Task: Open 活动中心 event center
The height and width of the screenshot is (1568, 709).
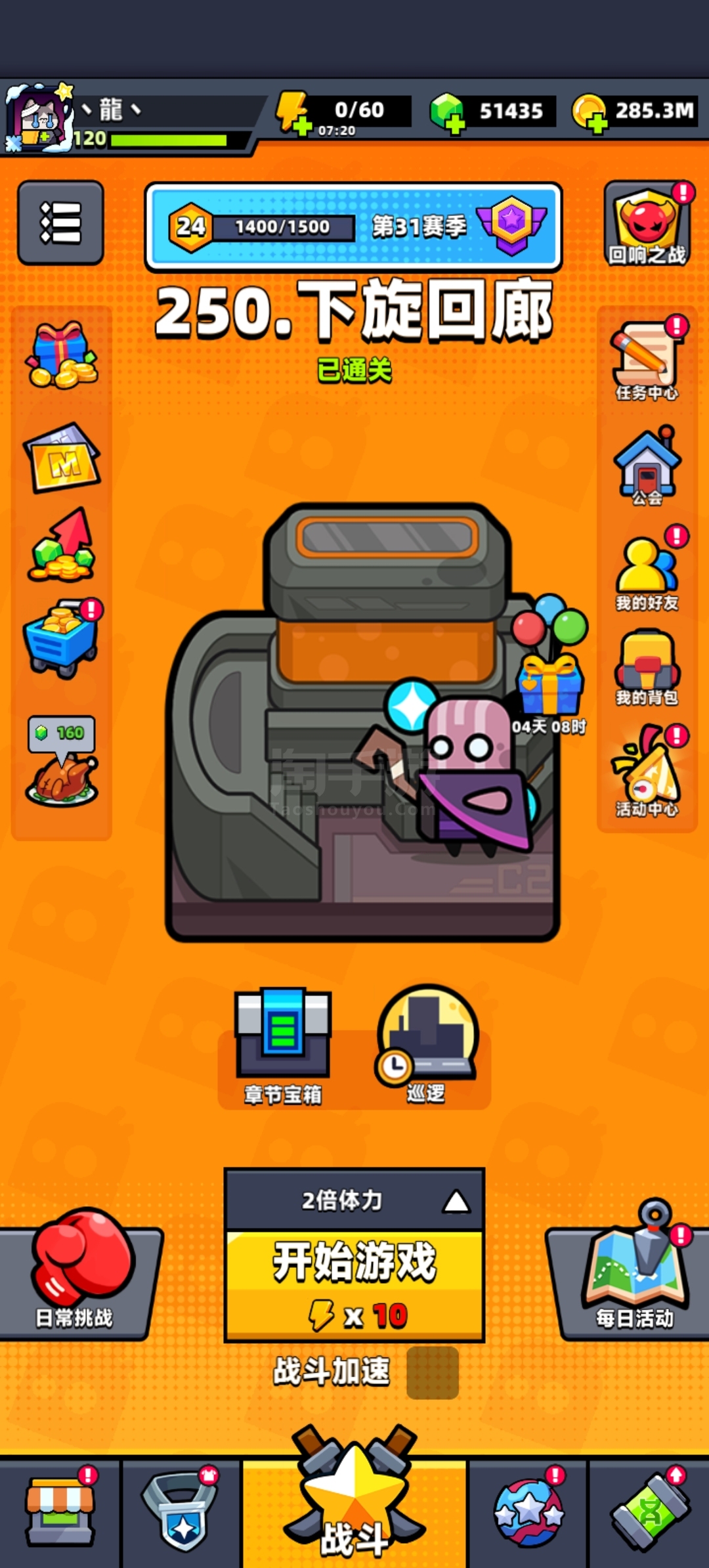Action: click(647, 772)
